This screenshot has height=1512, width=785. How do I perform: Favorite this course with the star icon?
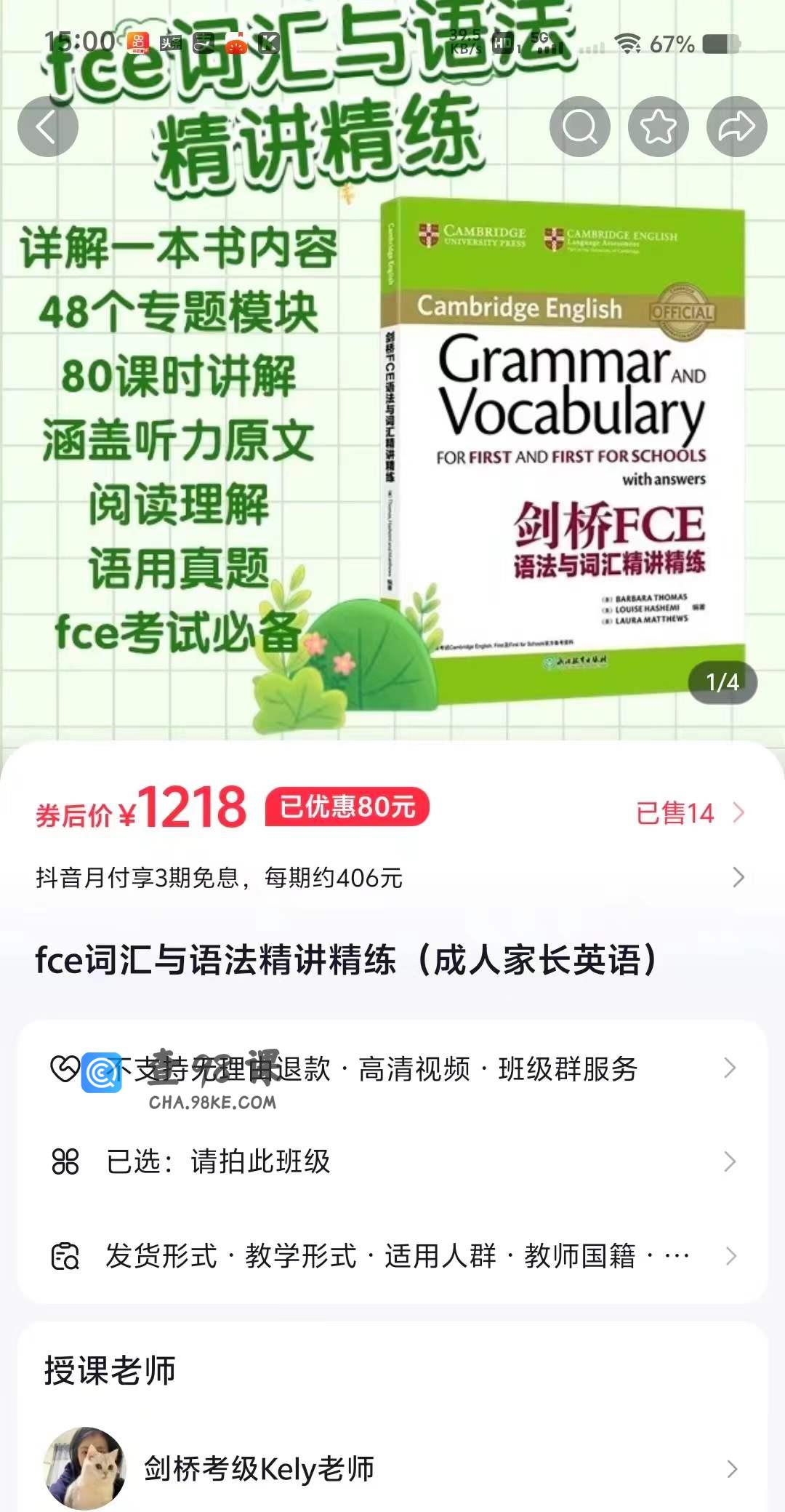pos(658,127)
